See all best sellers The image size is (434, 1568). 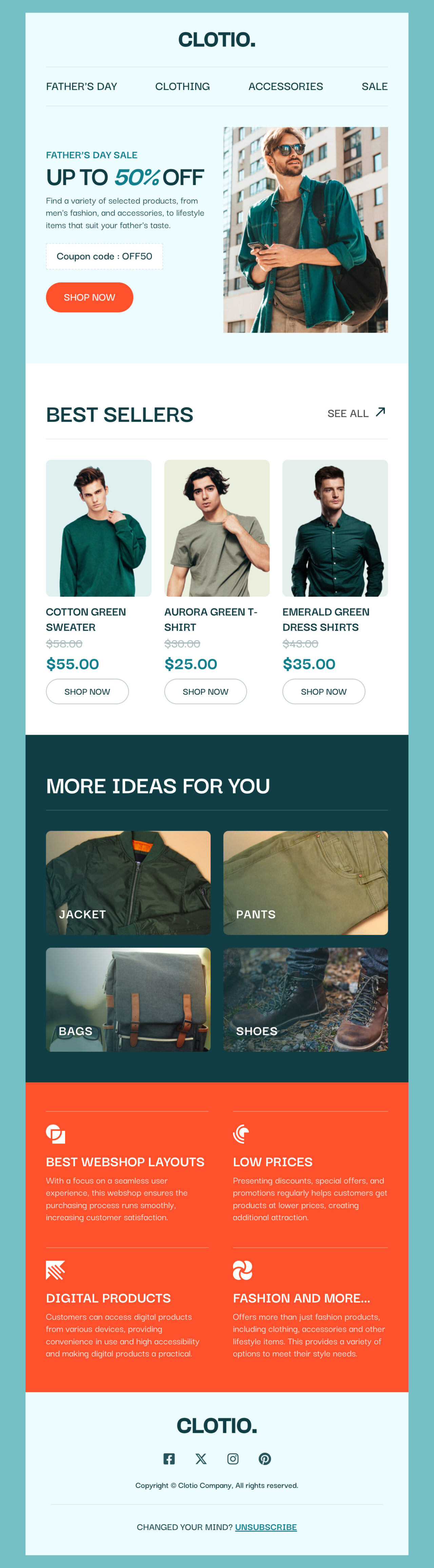356,413
